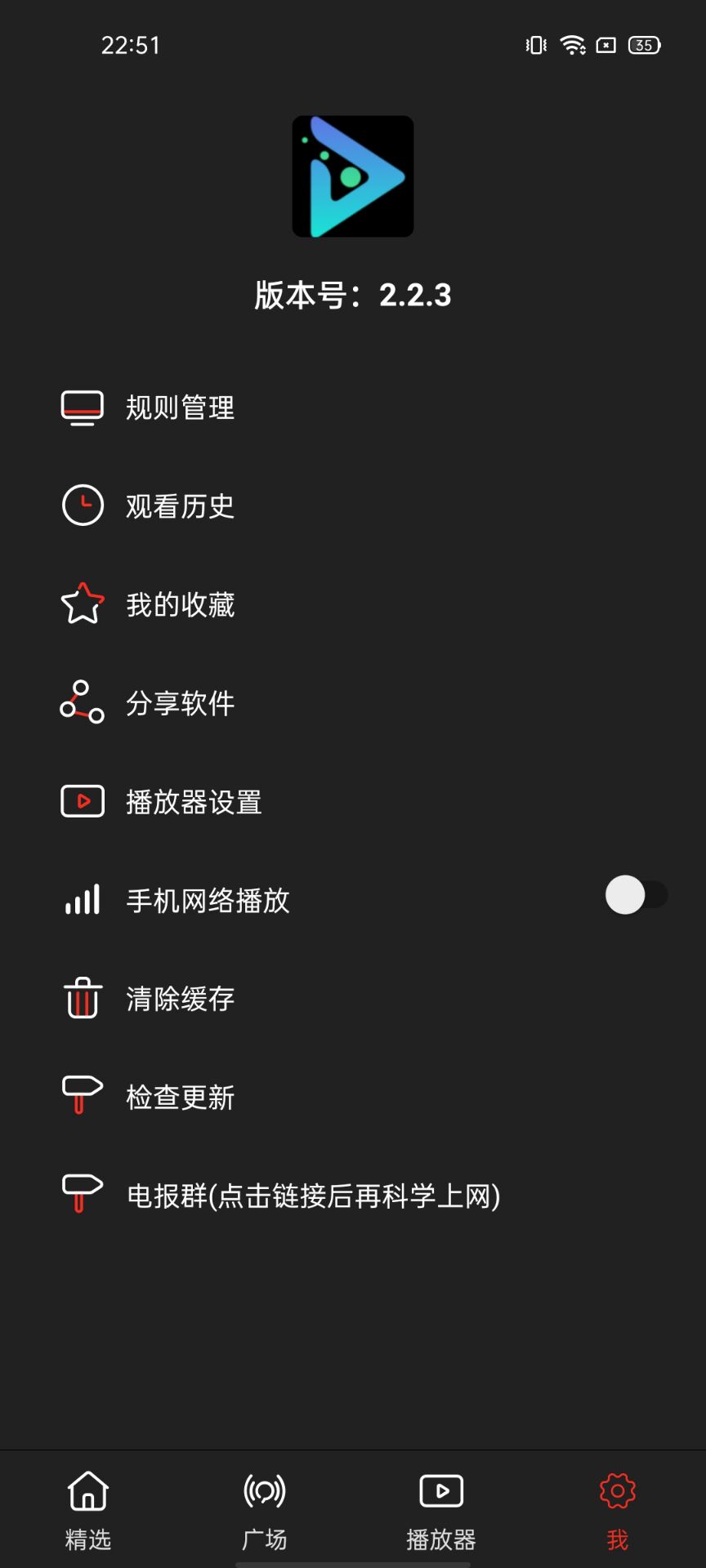Tap 检查更新 to check for updates
706x1568 pixels.
pyautogui.click(x=353, y=1097)
